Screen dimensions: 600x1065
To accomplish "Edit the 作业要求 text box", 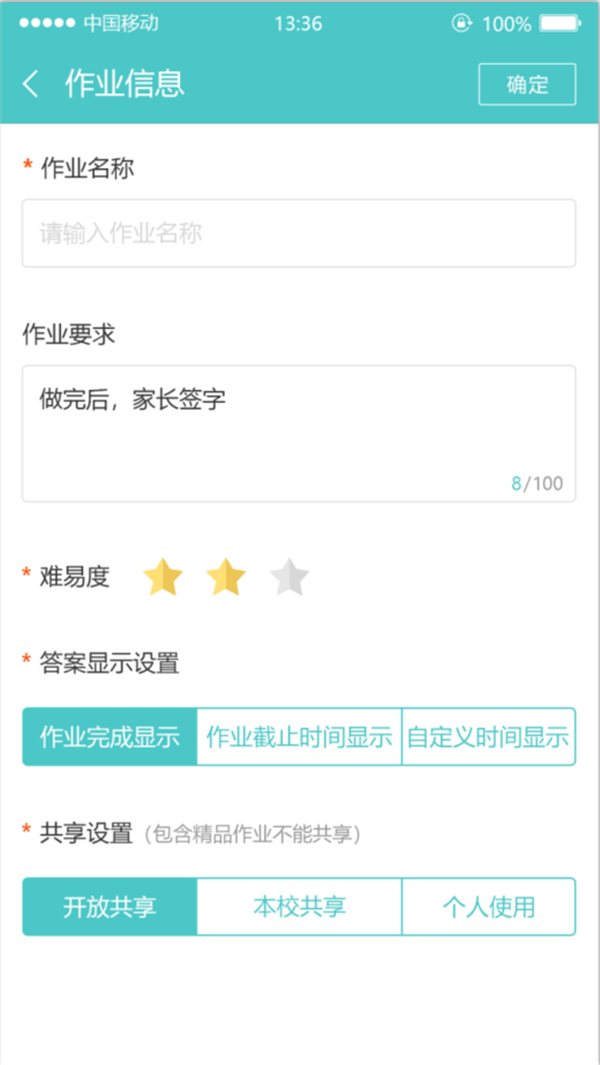I will [299, 433].
